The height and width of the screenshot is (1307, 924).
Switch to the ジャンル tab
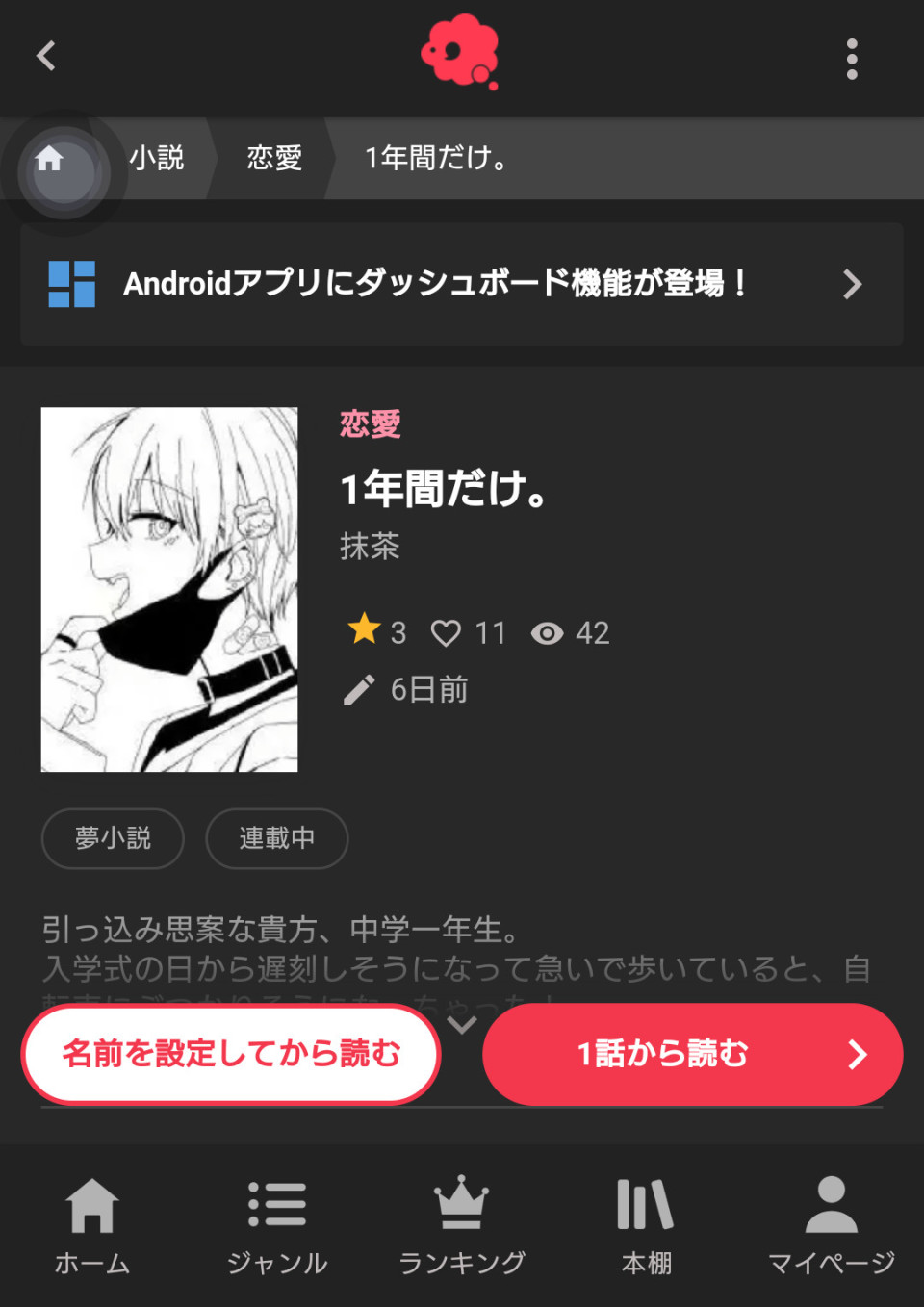click(x=277, y=1224)
